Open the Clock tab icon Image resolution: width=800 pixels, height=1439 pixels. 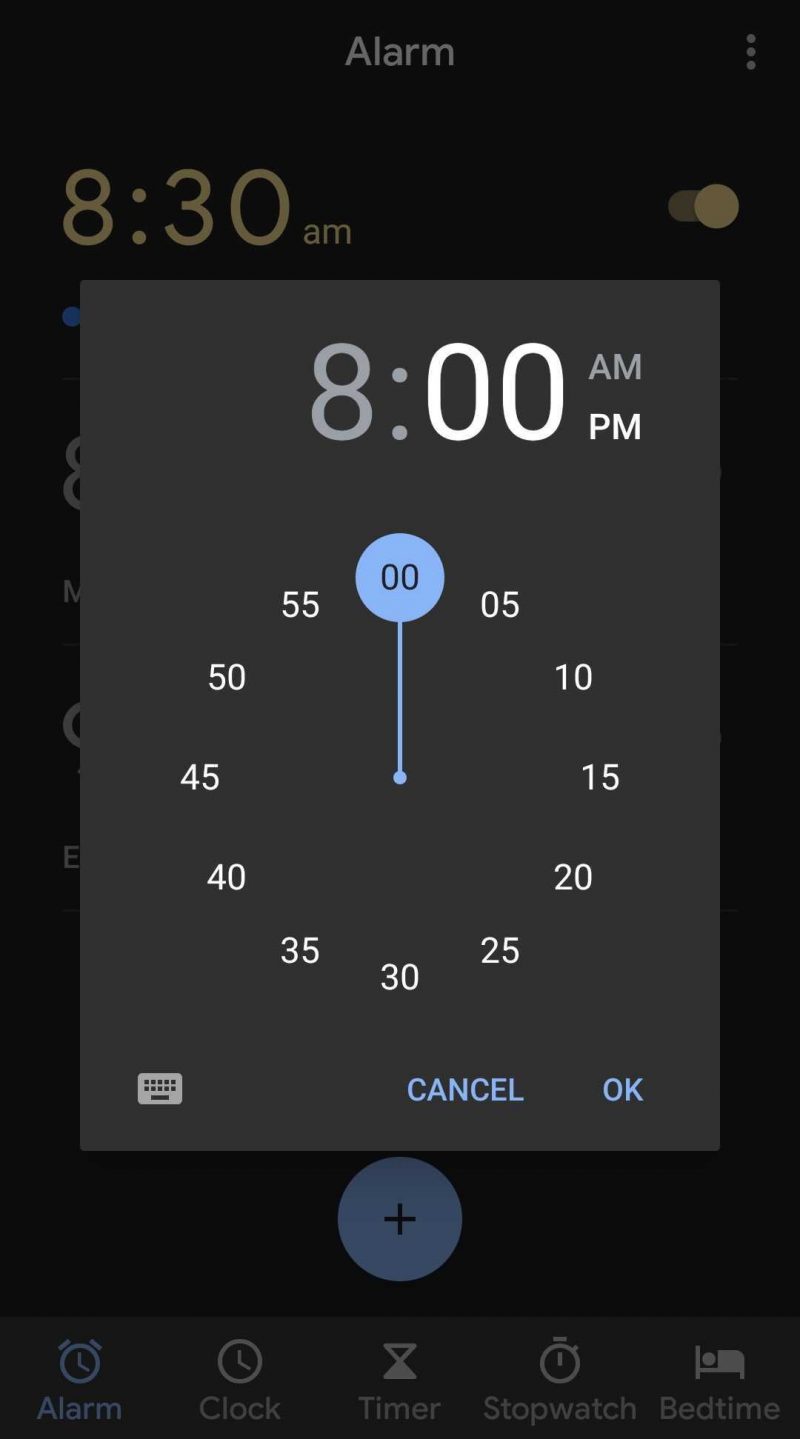pos(239,1361)
